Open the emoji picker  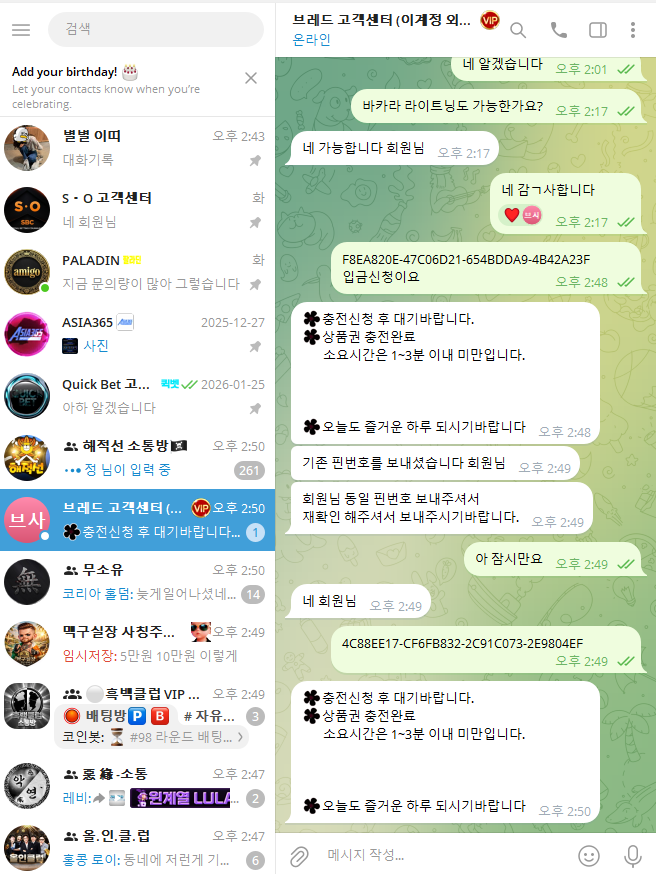point(590,855)
